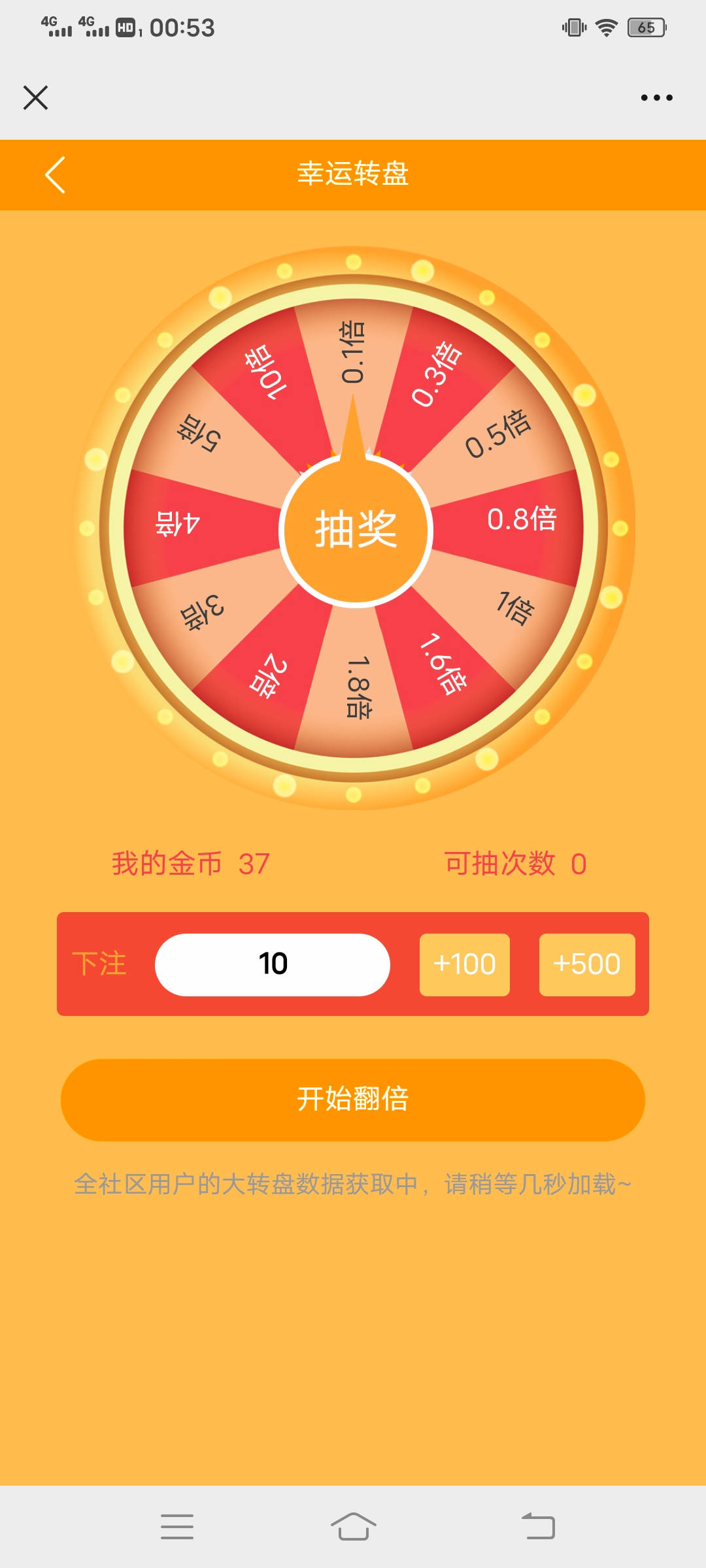This screenshot has width=706, height=1568.
Task: Open the three-dot overflow menu
Action: pyautogui.click(x=656, y=98)
